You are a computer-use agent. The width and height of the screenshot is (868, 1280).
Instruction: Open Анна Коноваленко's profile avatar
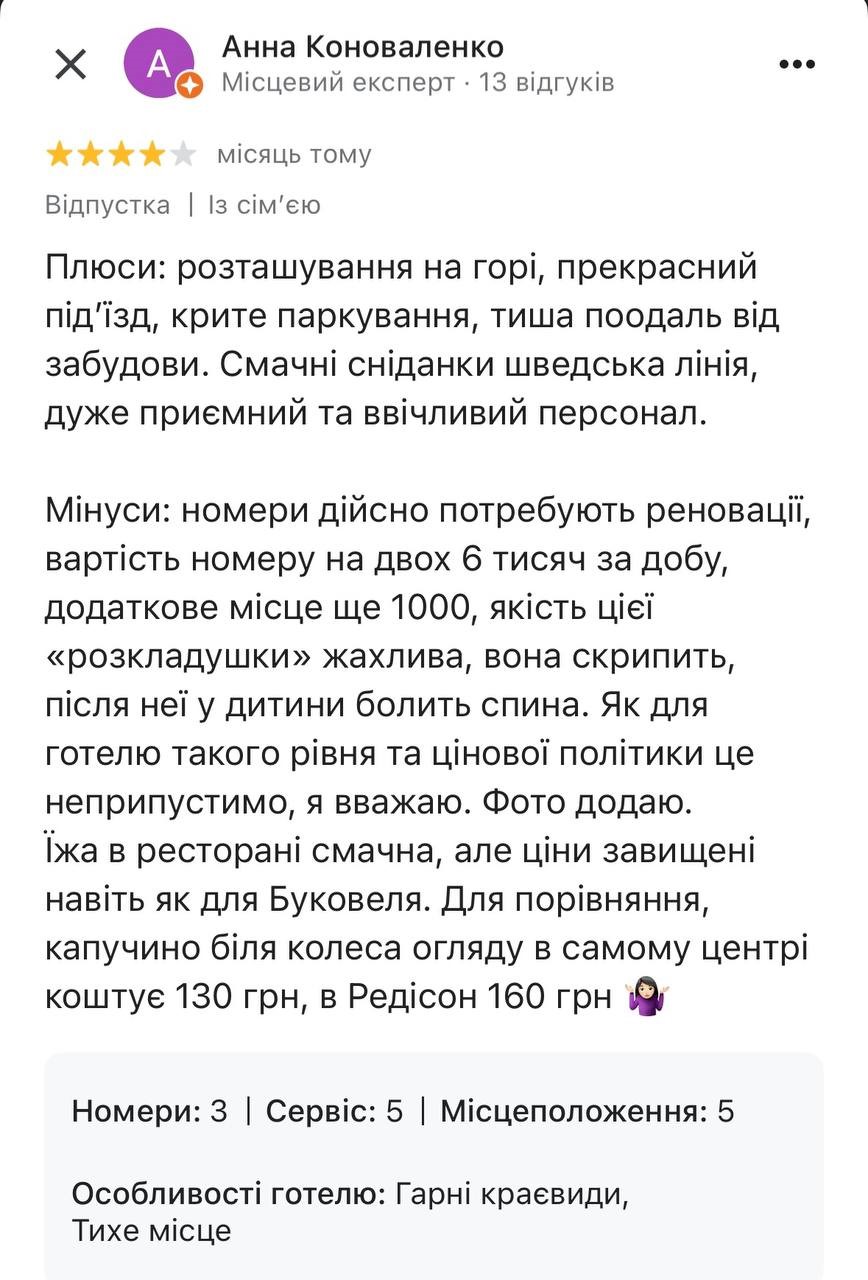(159, 63)
